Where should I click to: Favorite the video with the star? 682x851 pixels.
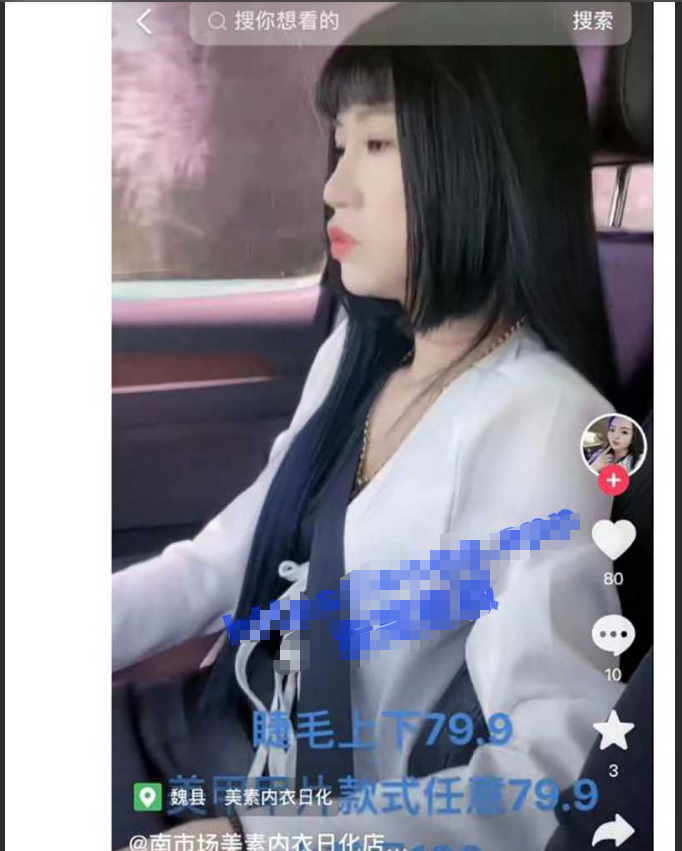click(613, 731)
